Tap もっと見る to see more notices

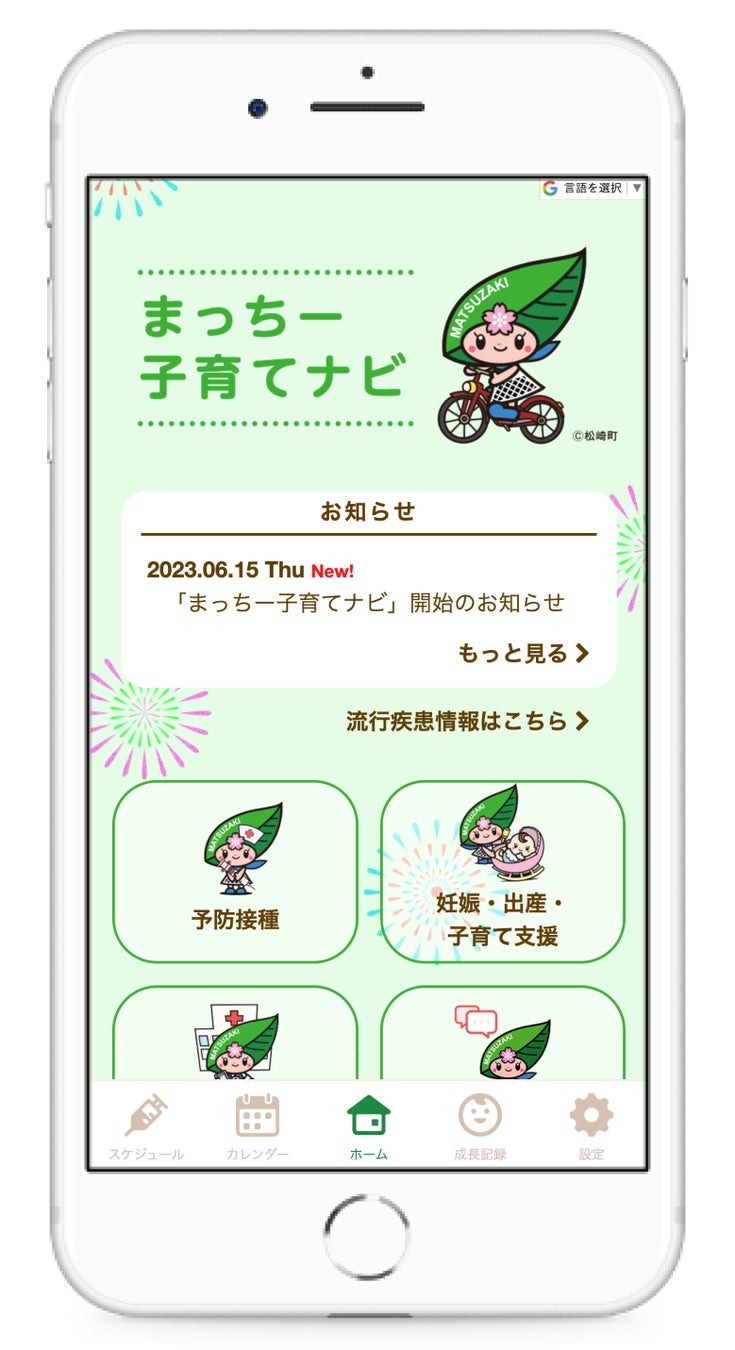point(523,654)
